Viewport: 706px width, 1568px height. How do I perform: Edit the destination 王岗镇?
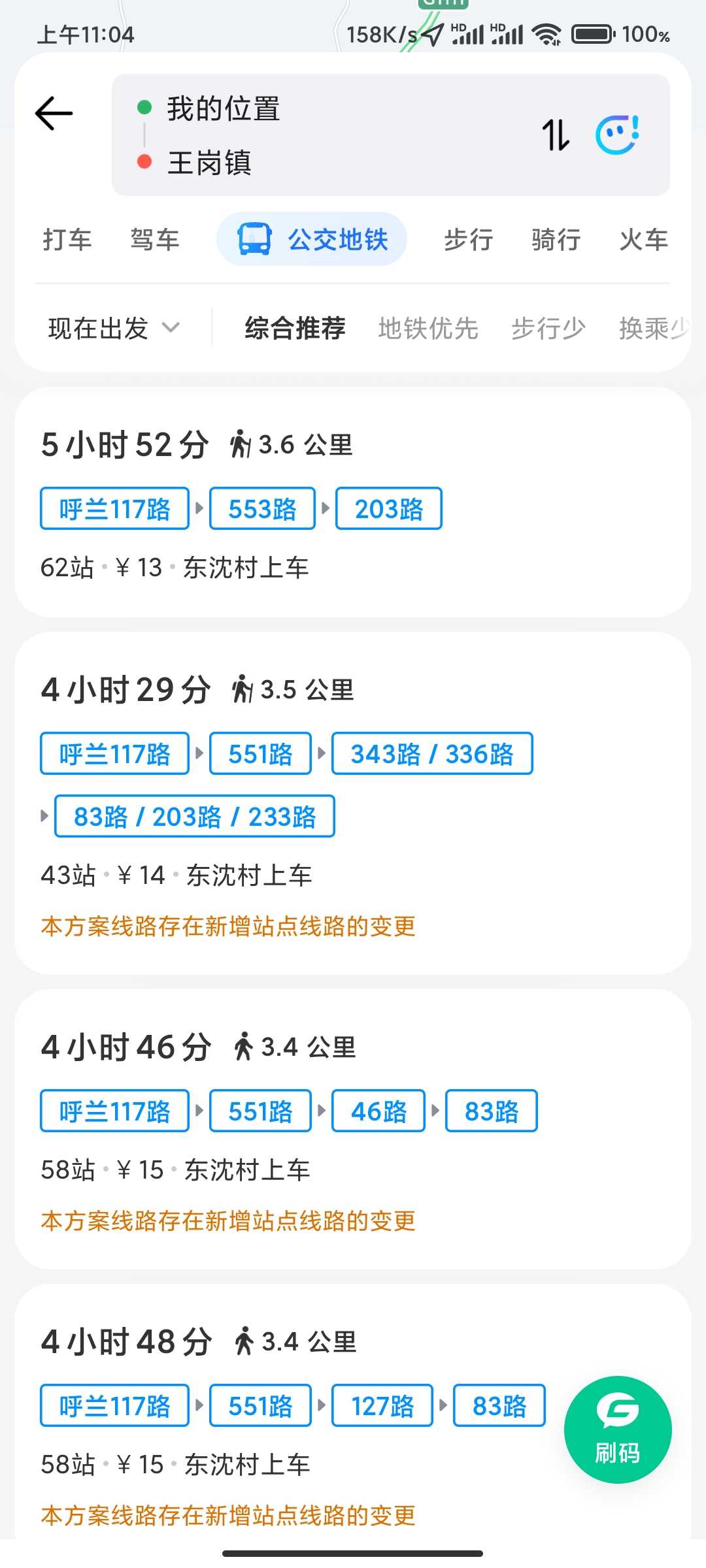point(209,163)
